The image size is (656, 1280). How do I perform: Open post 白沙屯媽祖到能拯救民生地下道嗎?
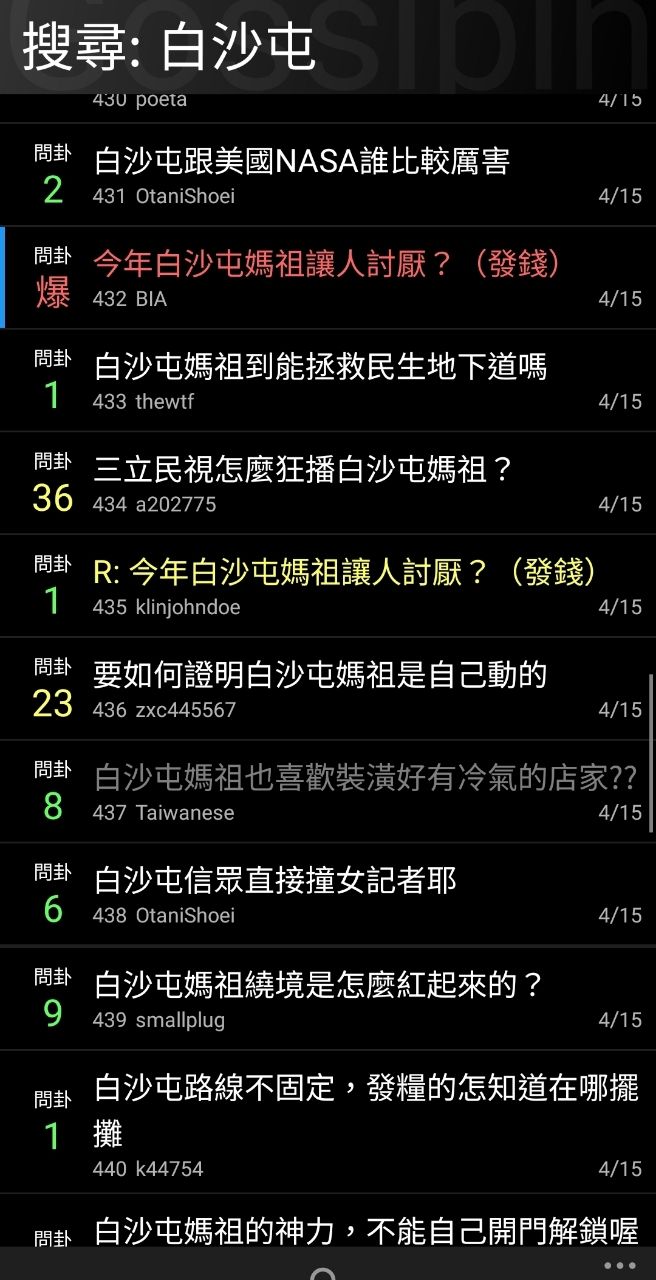(328, 382)
